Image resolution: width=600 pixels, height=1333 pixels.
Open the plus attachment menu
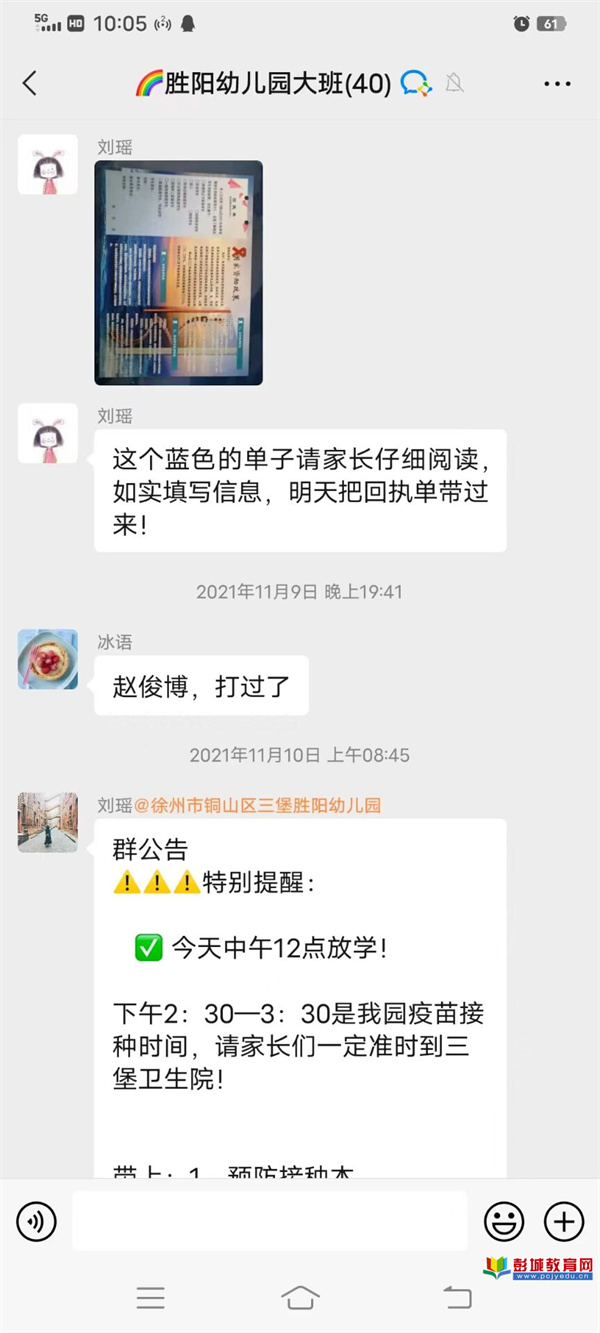pyautogui.click(x=563, y=1221)
